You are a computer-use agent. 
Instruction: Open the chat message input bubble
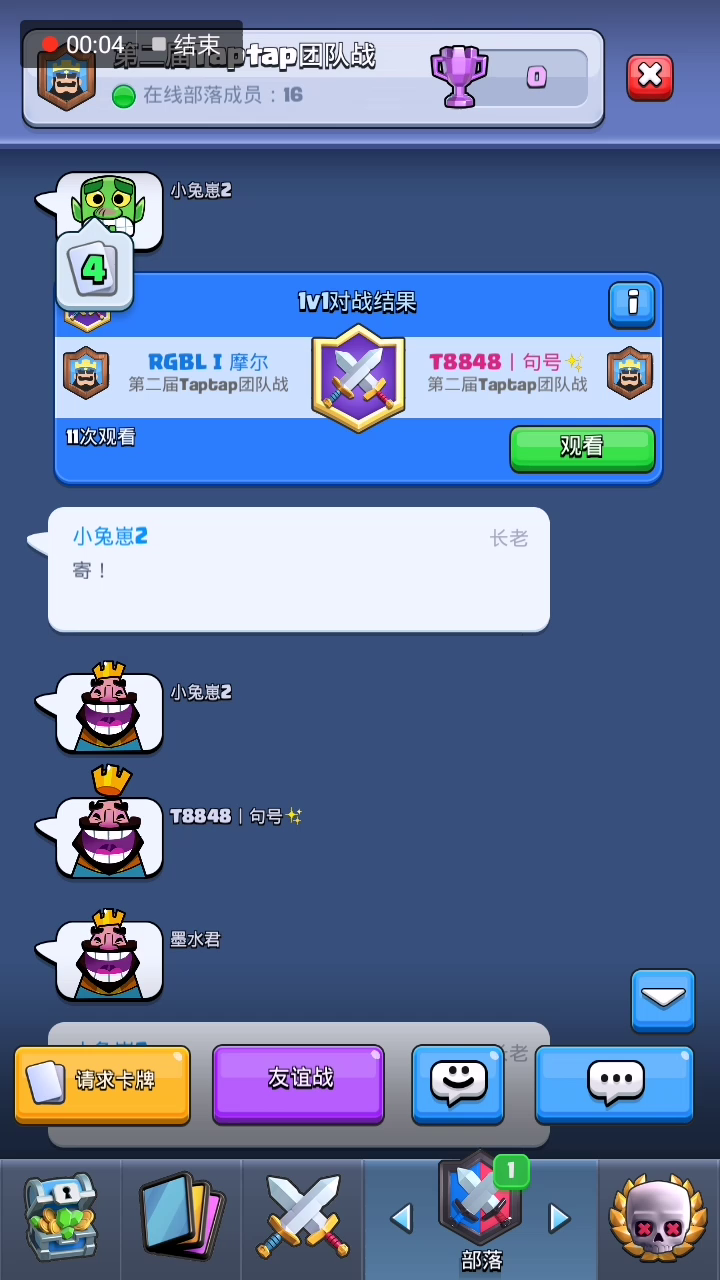tap(614, 1083)
